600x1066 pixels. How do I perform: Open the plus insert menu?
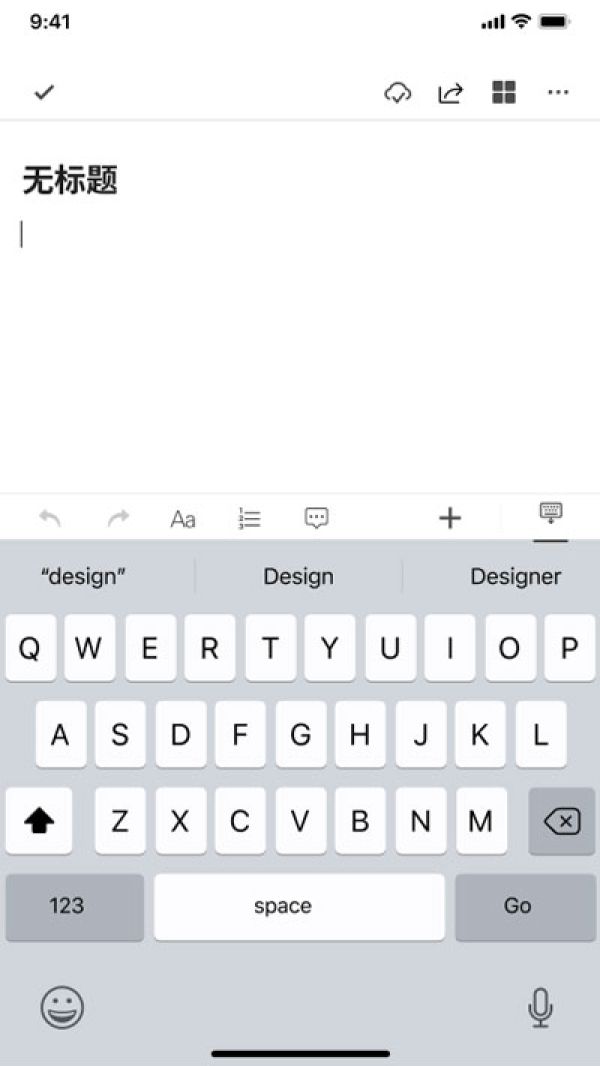coord(450,518)
